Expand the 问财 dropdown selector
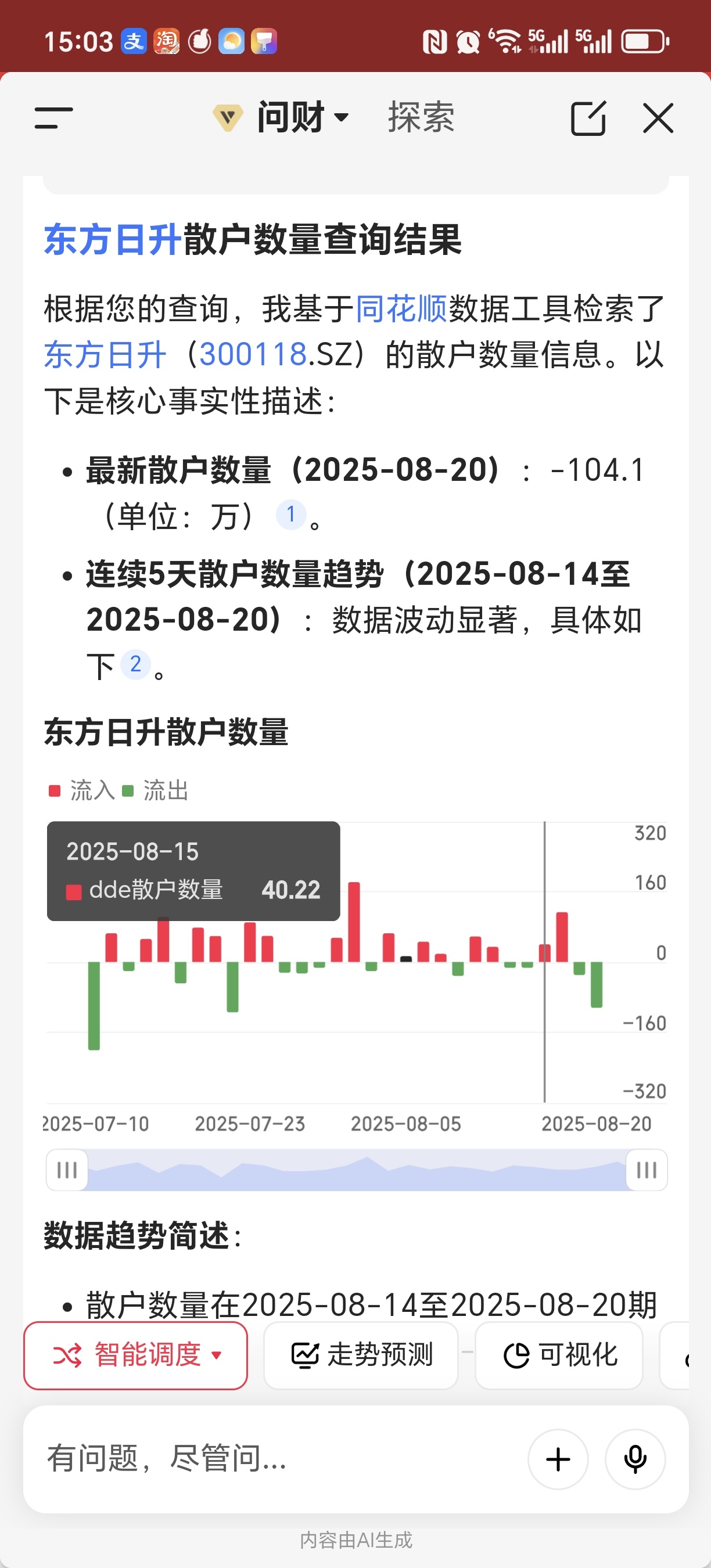The image size is (711, 1568). (x=281, y=117)
